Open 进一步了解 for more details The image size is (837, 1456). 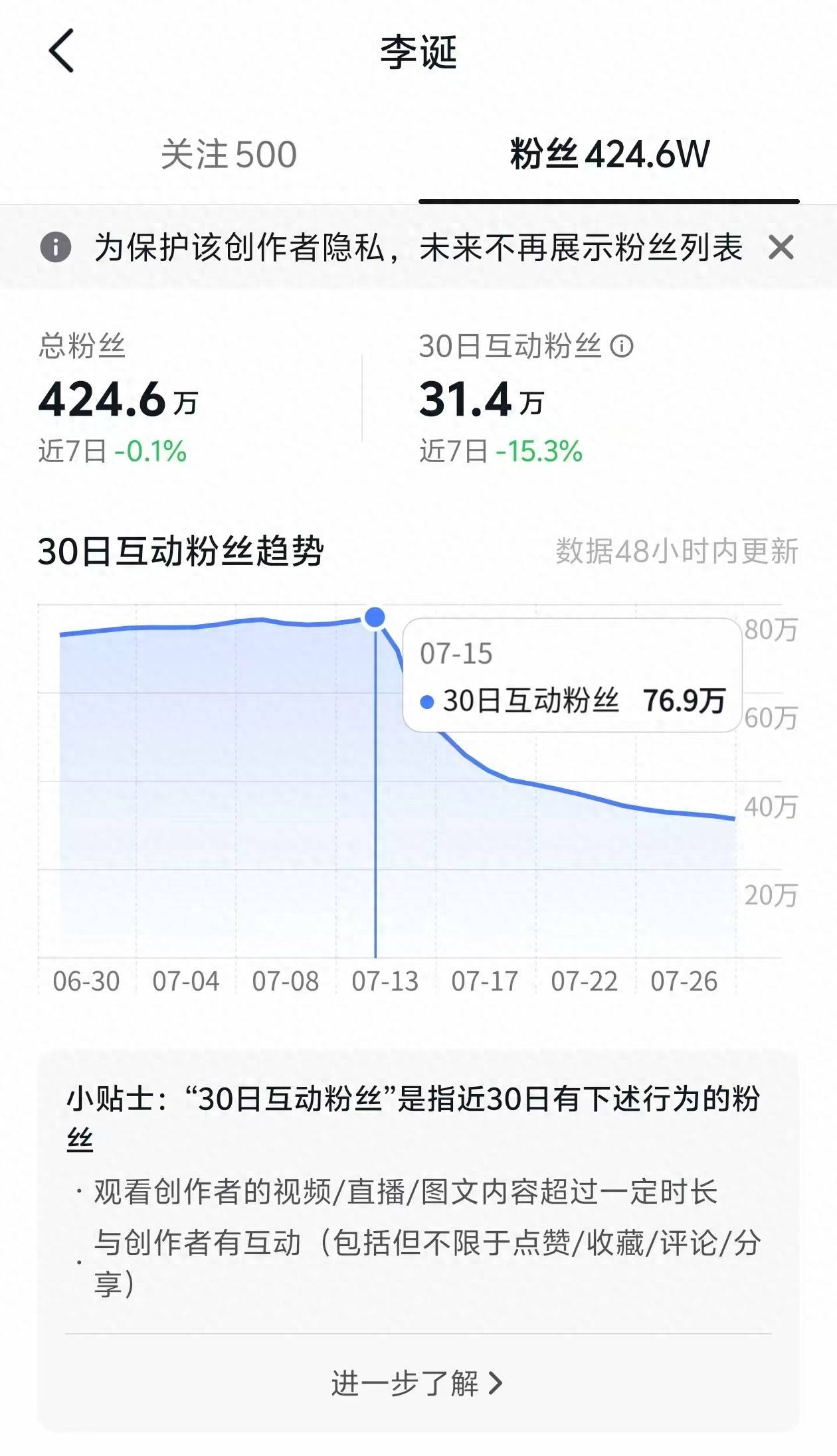[x=417, y=1383]
